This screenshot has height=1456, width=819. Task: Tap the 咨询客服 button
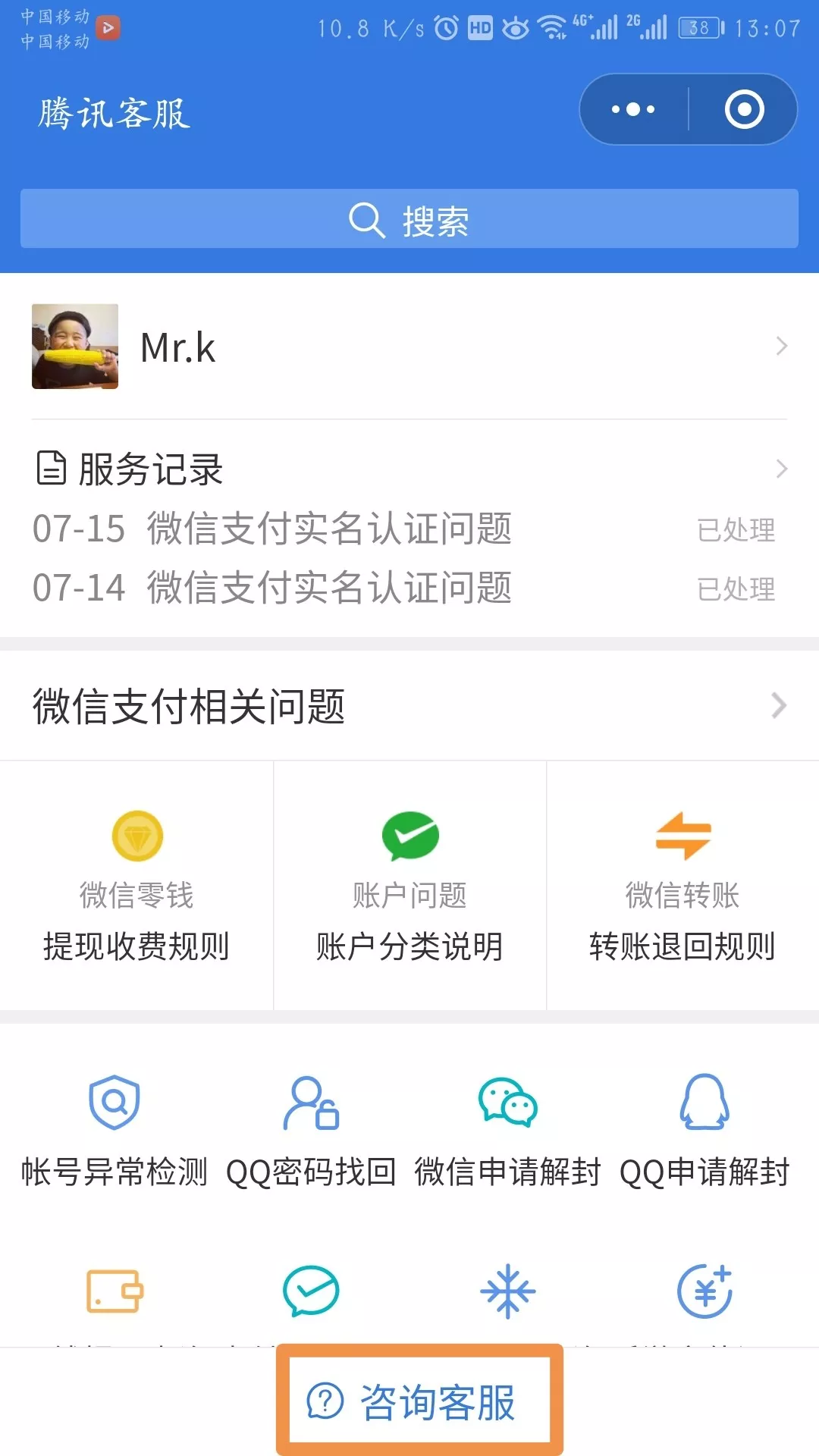(x=419, y=1401)
